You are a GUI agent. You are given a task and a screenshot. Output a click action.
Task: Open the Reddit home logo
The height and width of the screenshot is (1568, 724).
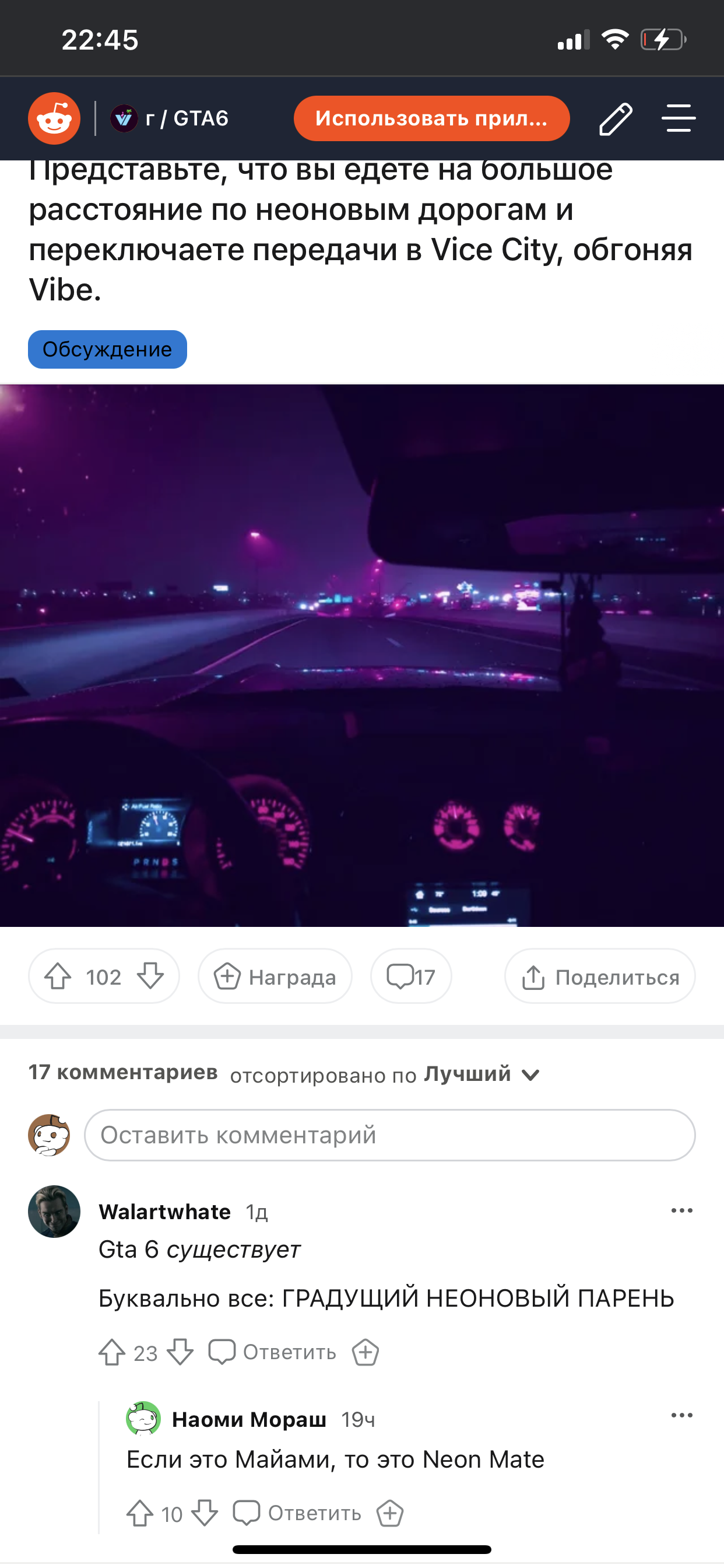pos(54,118)
